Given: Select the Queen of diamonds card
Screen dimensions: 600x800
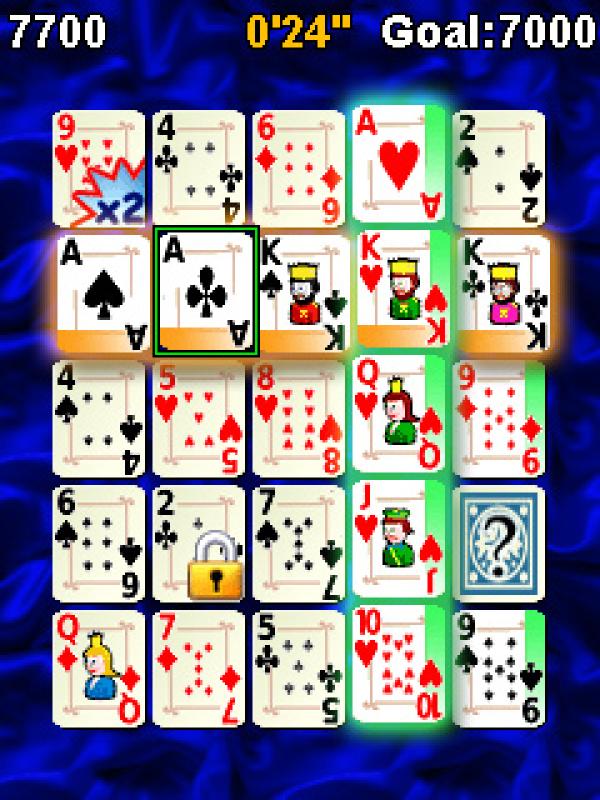Looking at the screenshot, I should [99, 668].
